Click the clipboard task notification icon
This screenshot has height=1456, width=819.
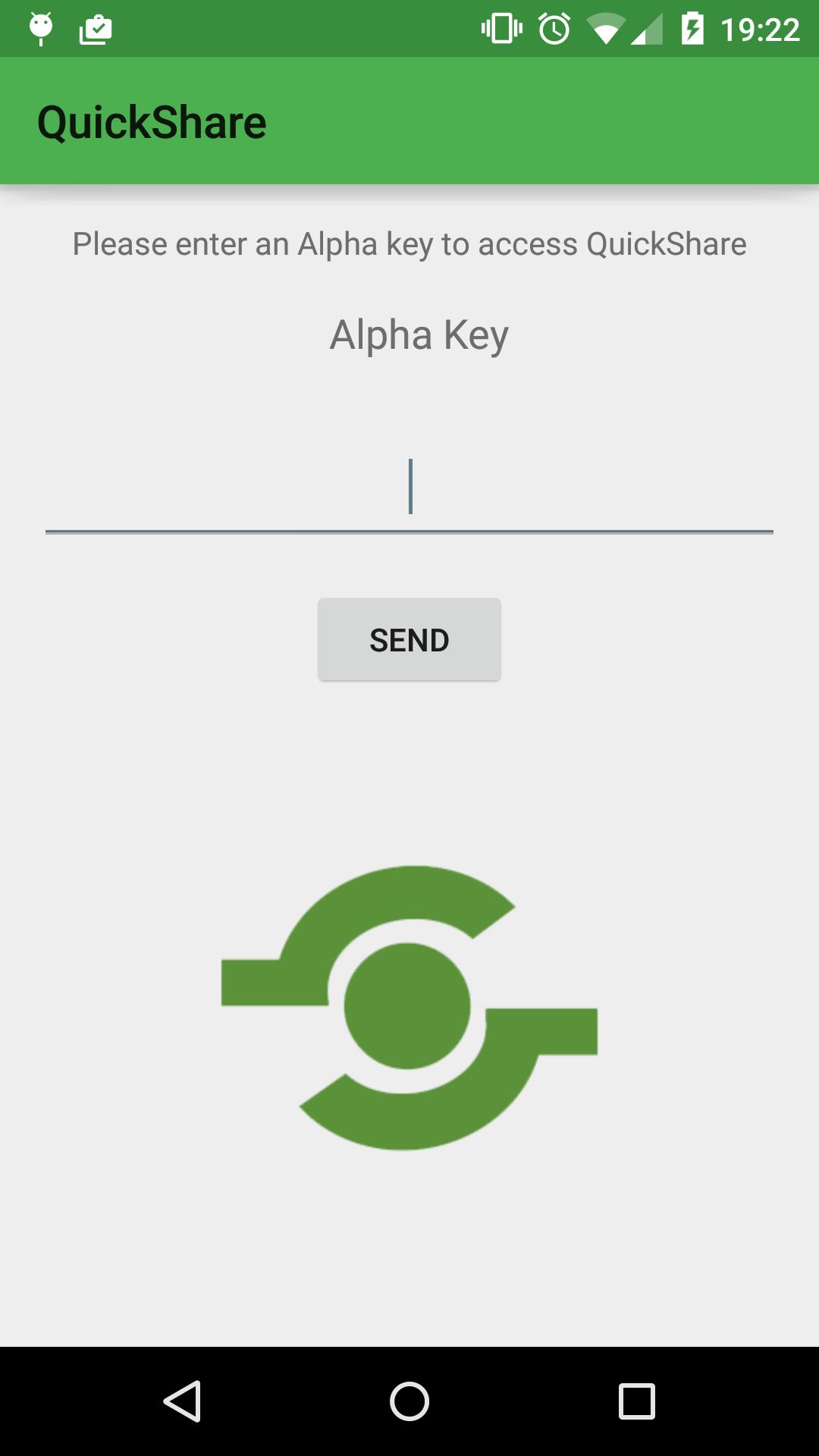tap(94, 27)
